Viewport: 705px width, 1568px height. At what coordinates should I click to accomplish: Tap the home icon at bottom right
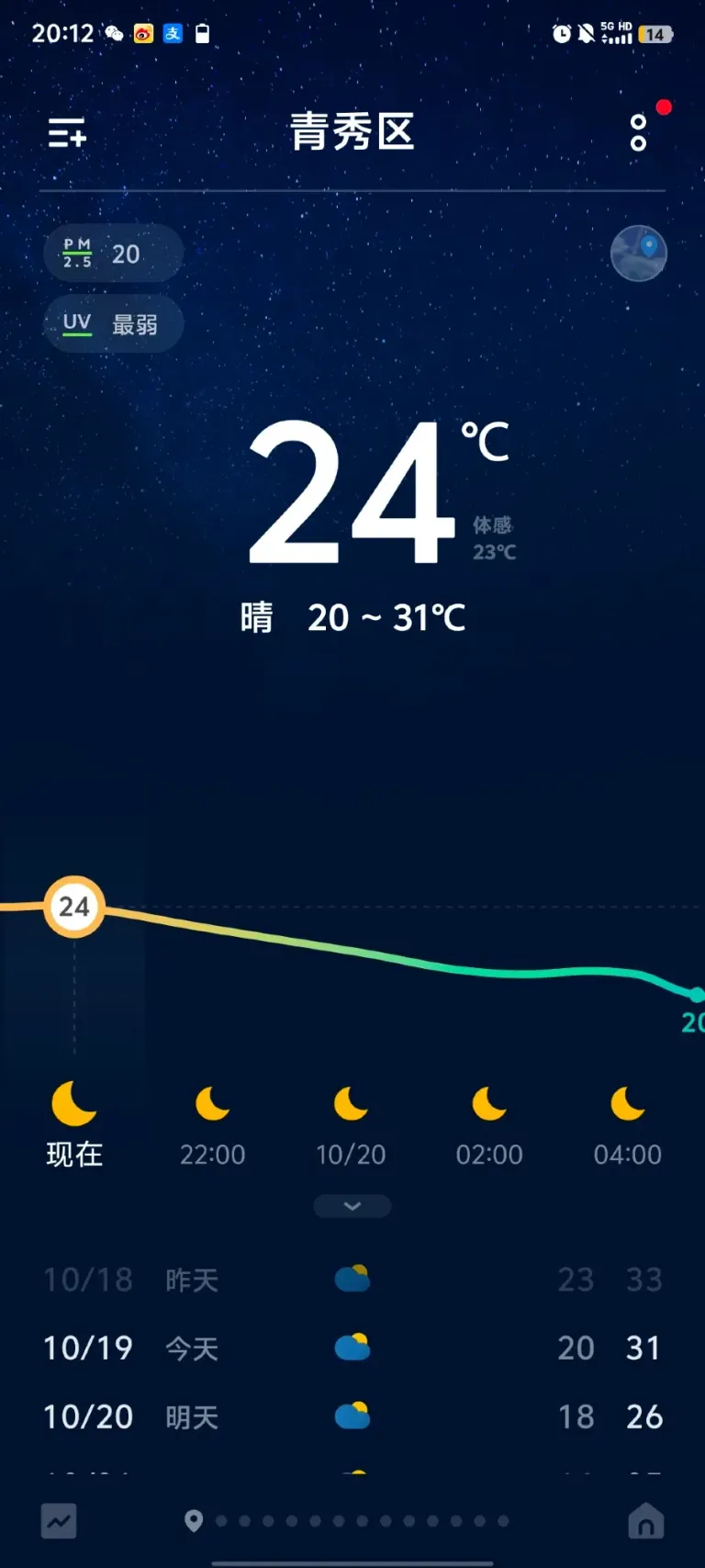pos(645,1521)
